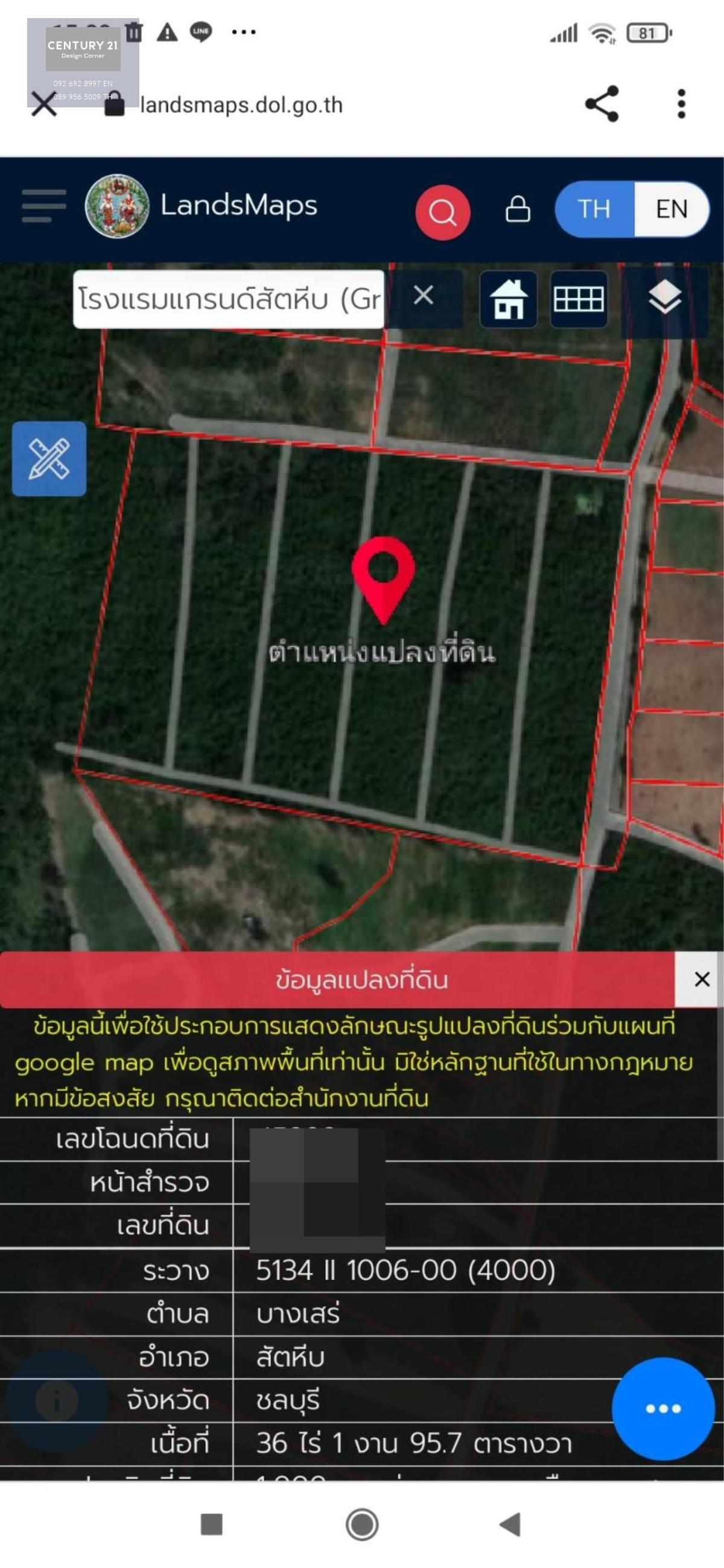Tap the red parcel location pin
724x1568 pixels.
coord(383,579)
